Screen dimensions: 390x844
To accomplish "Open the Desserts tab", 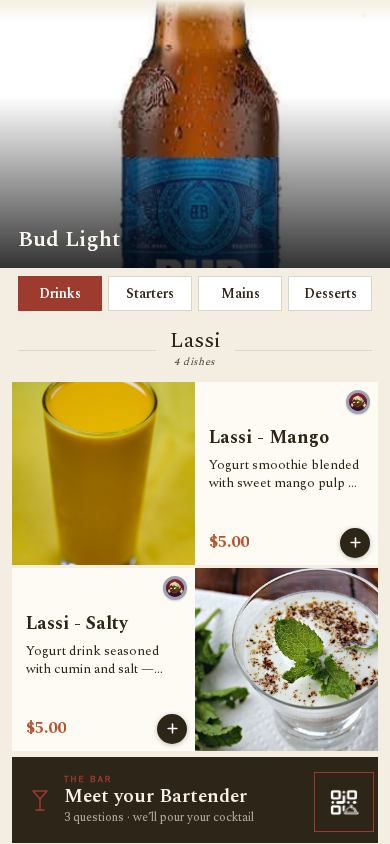I will 330,293.
